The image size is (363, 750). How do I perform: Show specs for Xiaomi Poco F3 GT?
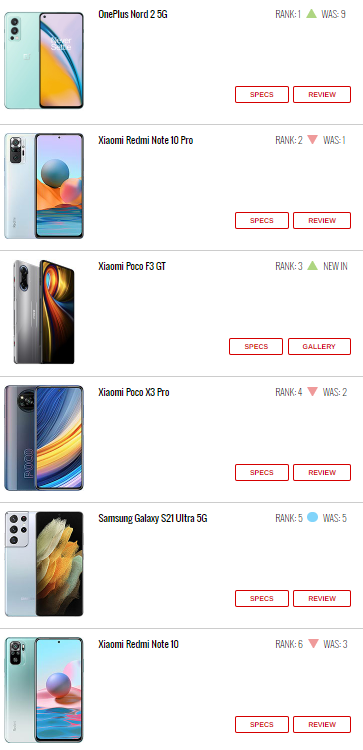[x=256, y=347]
